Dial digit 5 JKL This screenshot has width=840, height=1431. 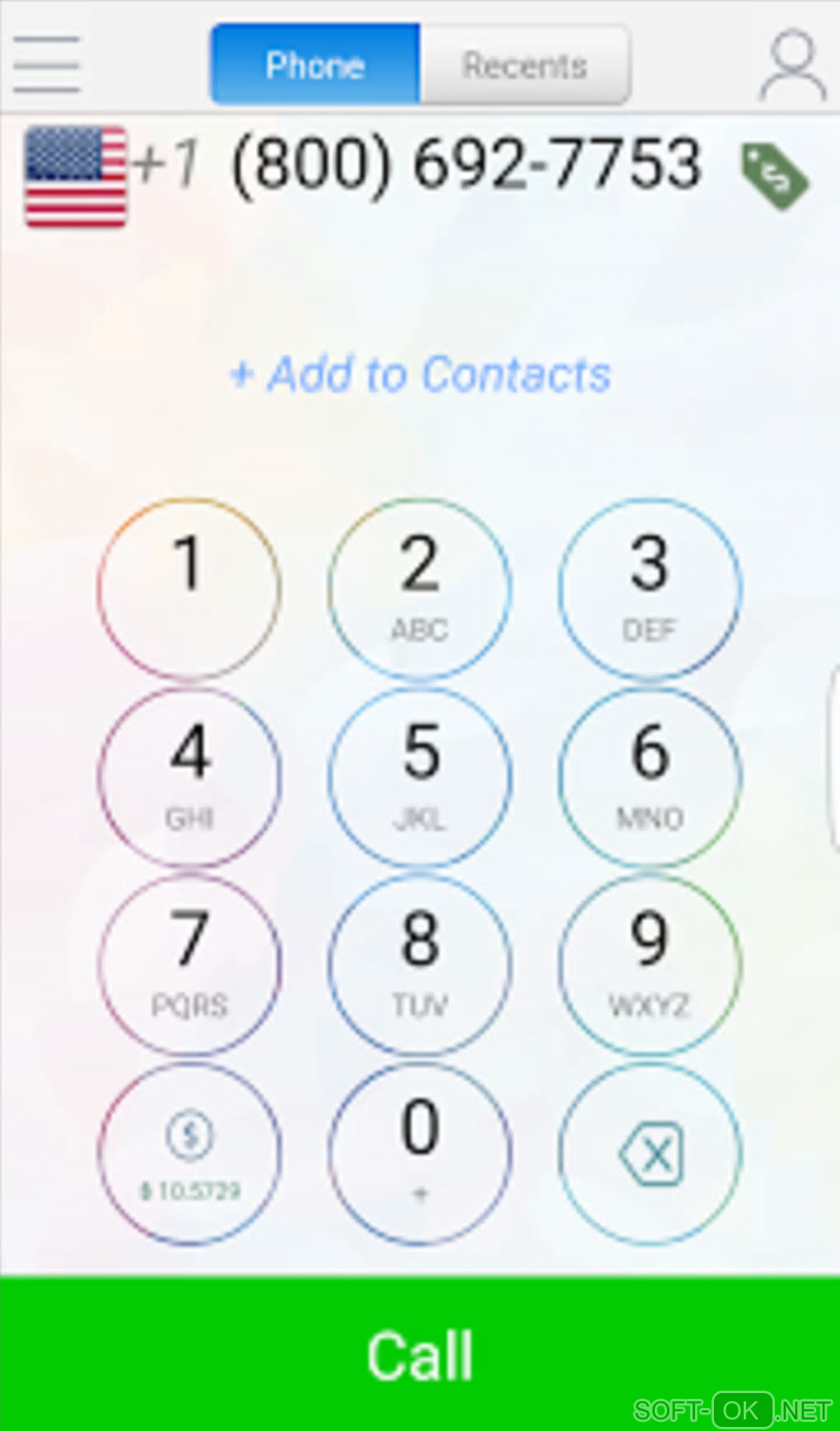tap(419, 776)
